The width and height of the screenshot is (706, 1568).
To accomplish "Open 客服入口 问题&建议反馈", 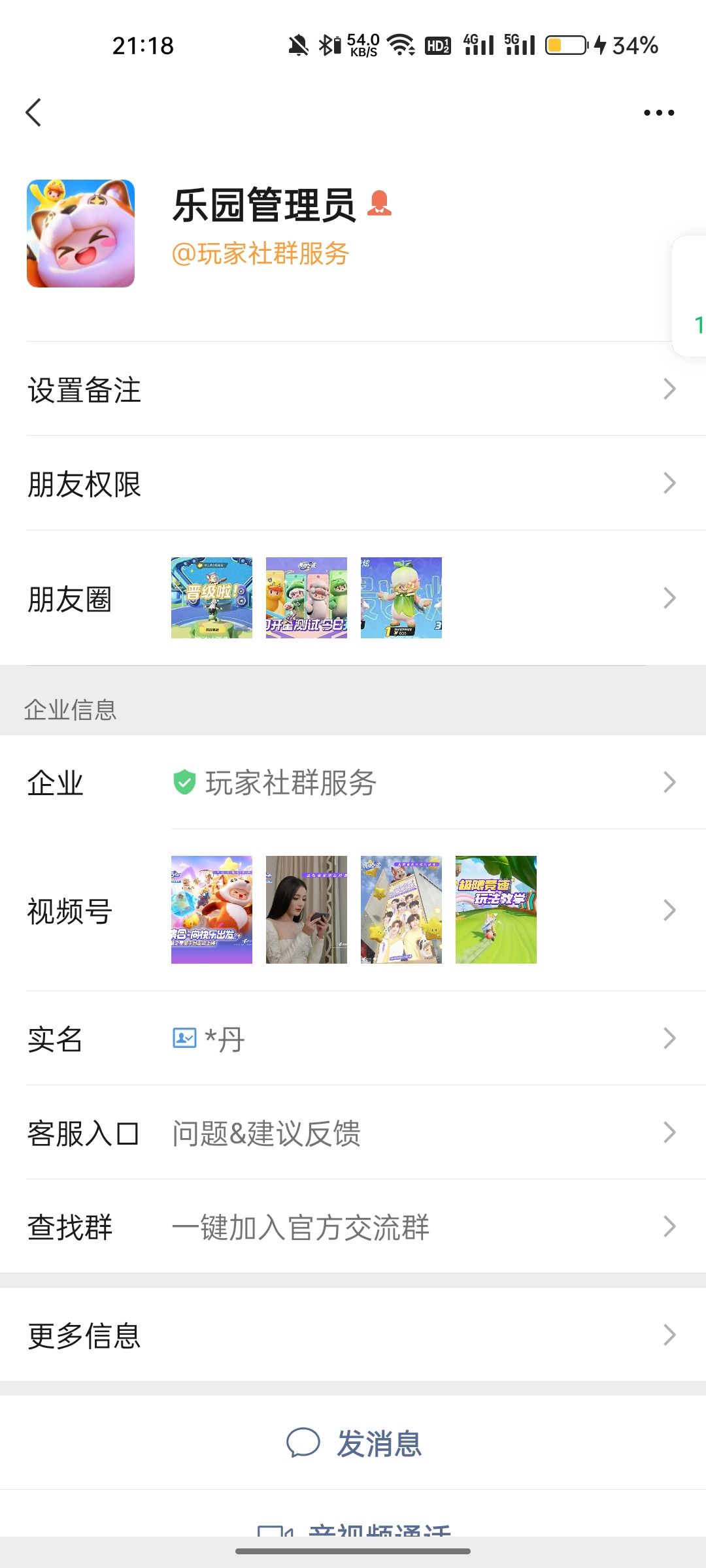I will pos(353,1132).
